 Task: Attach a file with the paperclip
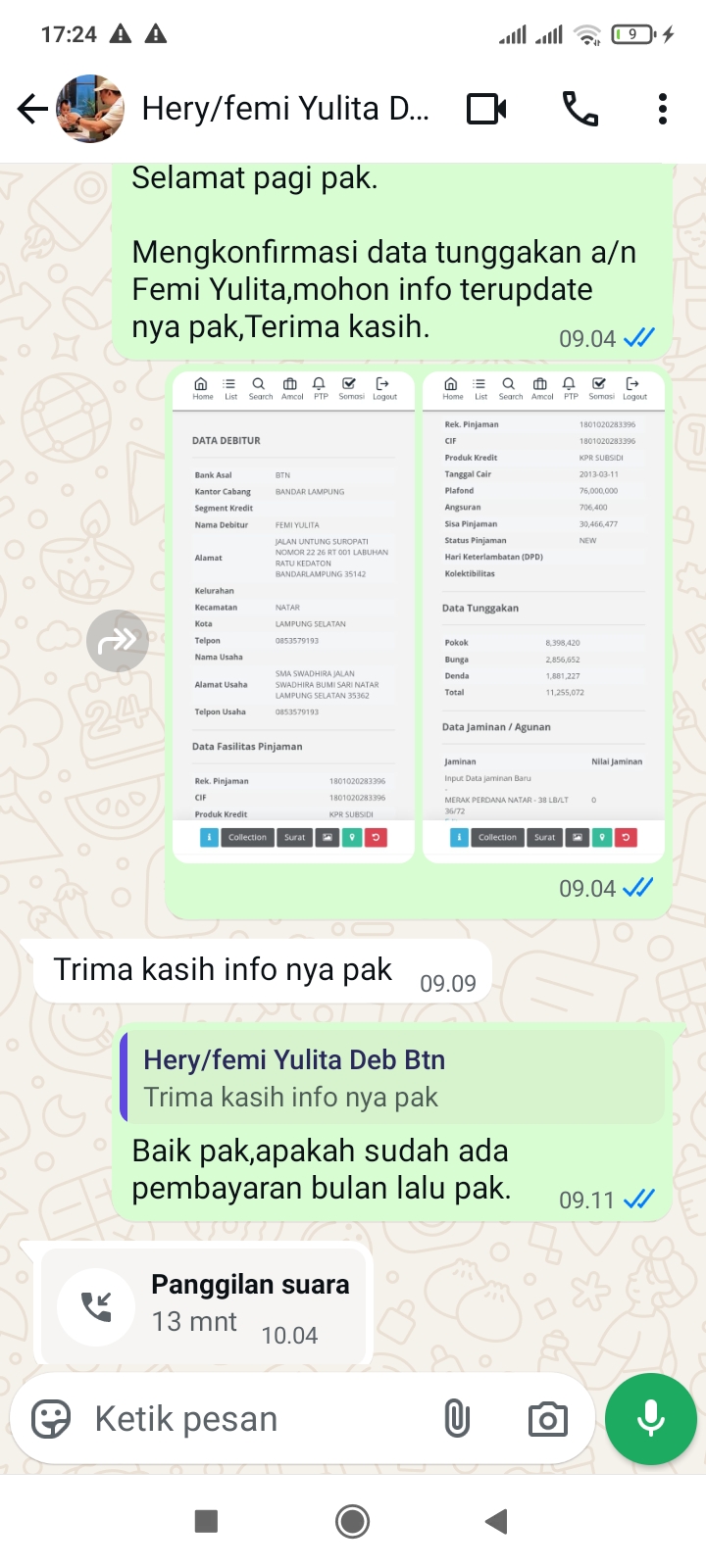click(457, 1419)
